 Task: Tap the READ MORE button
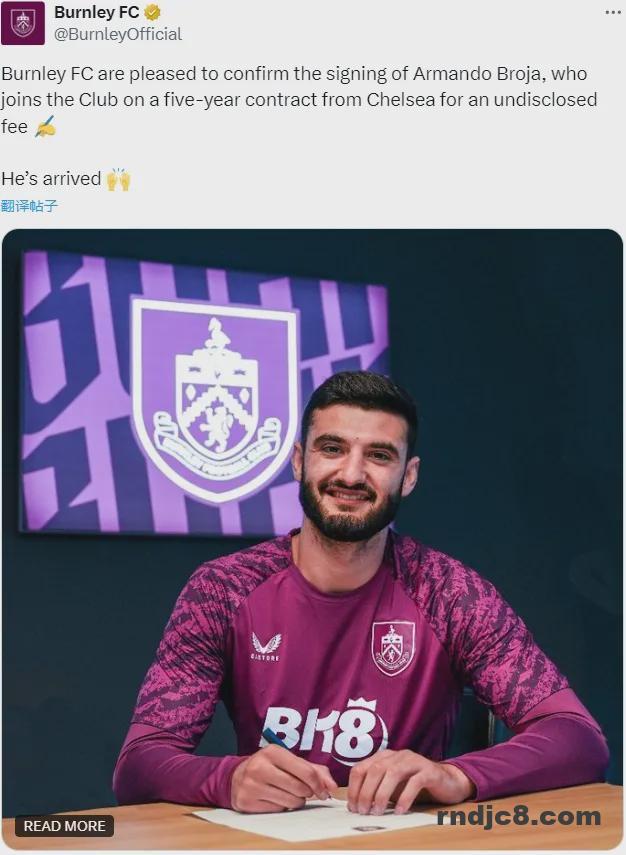[64, 826]
